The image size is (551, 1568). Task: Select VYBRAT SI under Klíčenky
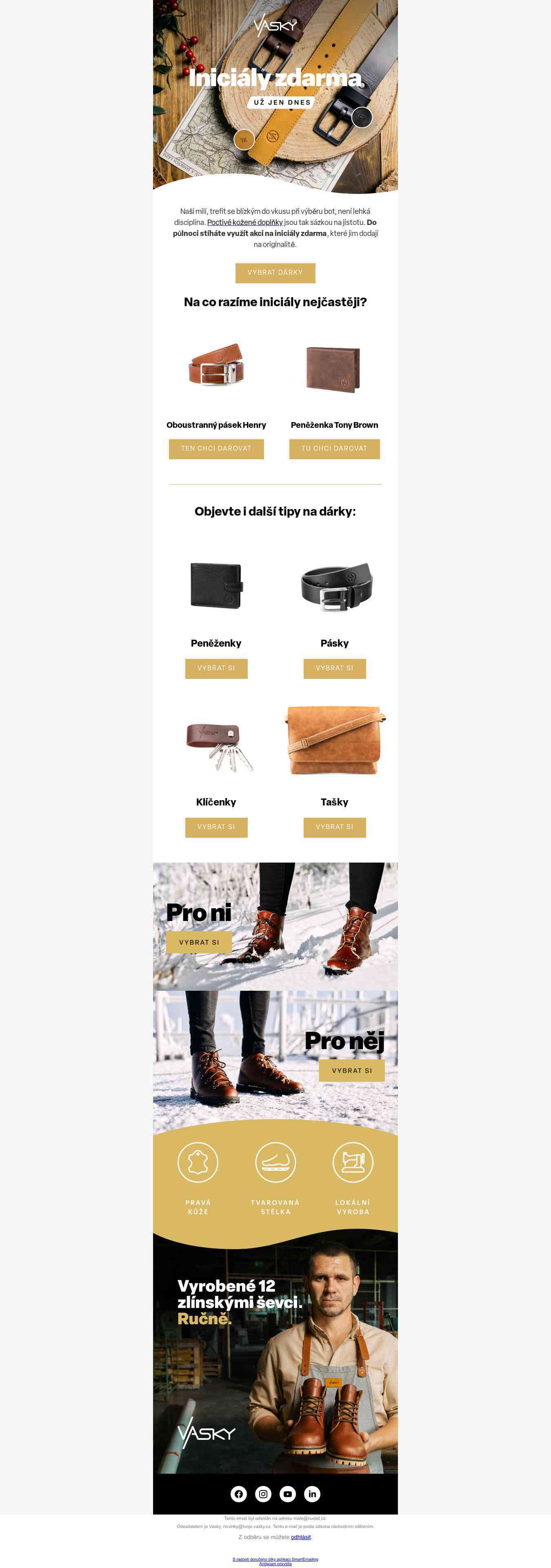pos(216,827)
